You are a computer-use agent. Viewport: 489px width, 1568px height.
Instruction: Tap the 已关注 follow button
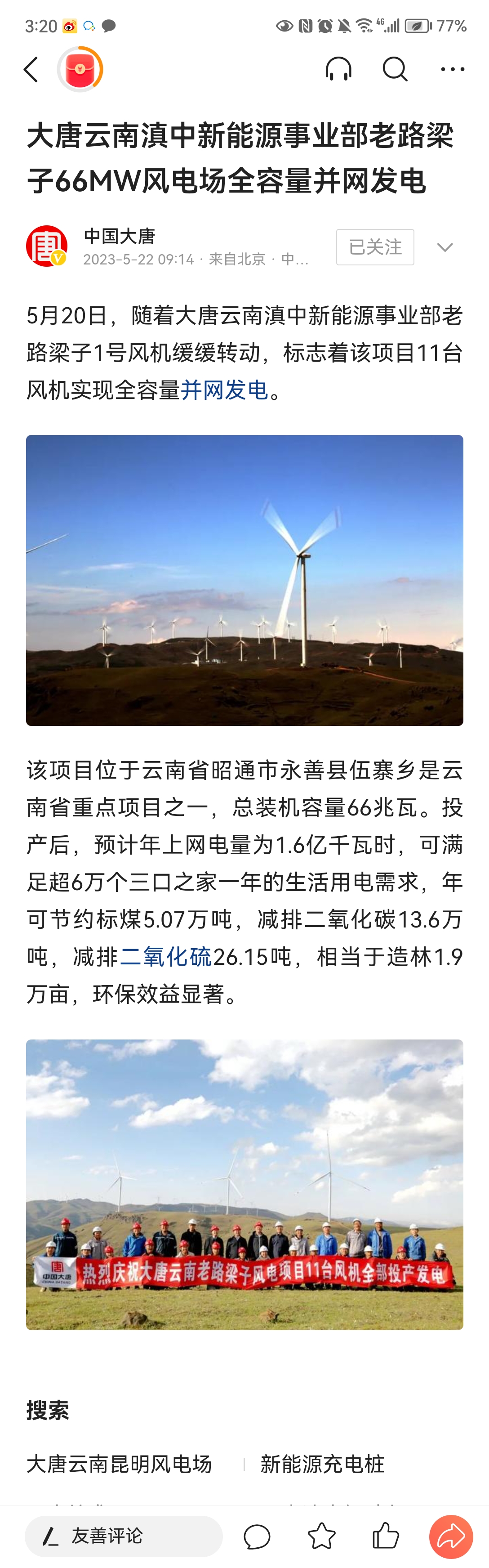[x=375, y=247]
